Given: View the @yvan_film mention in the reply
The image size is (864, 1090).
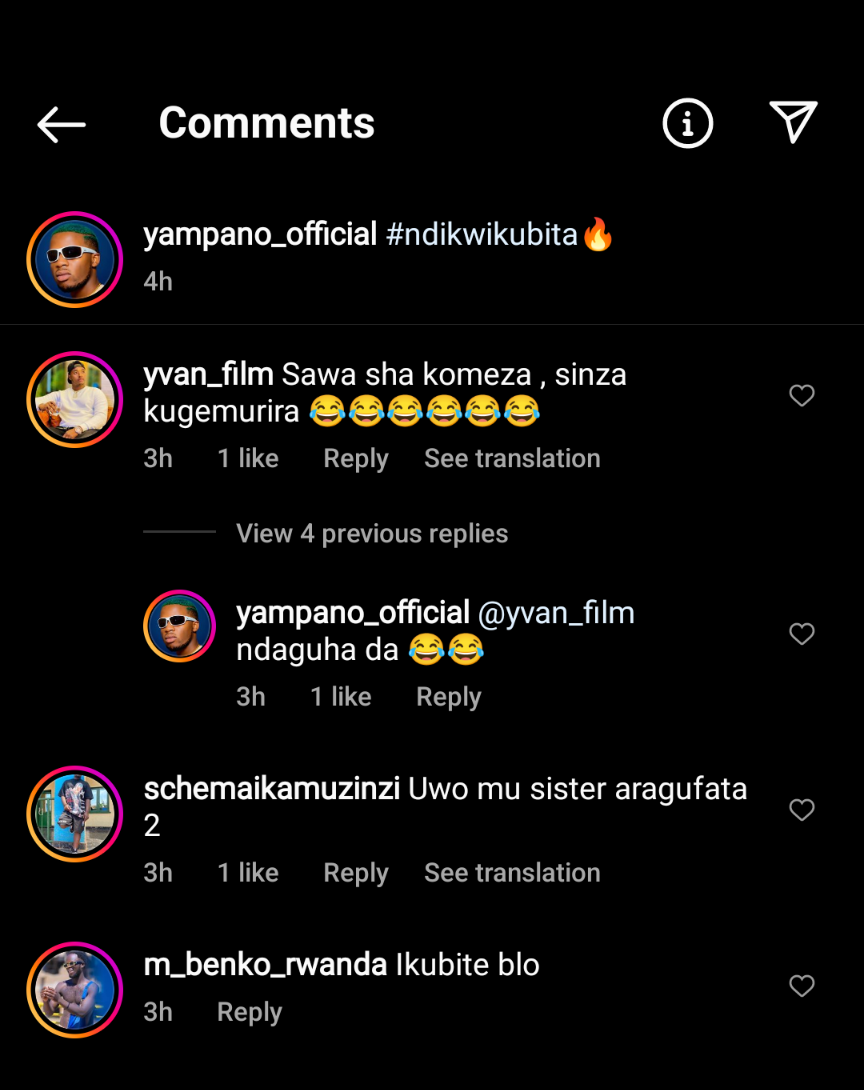Looking at the screenshot, I should pyautogui.click(x=556, y=613).
